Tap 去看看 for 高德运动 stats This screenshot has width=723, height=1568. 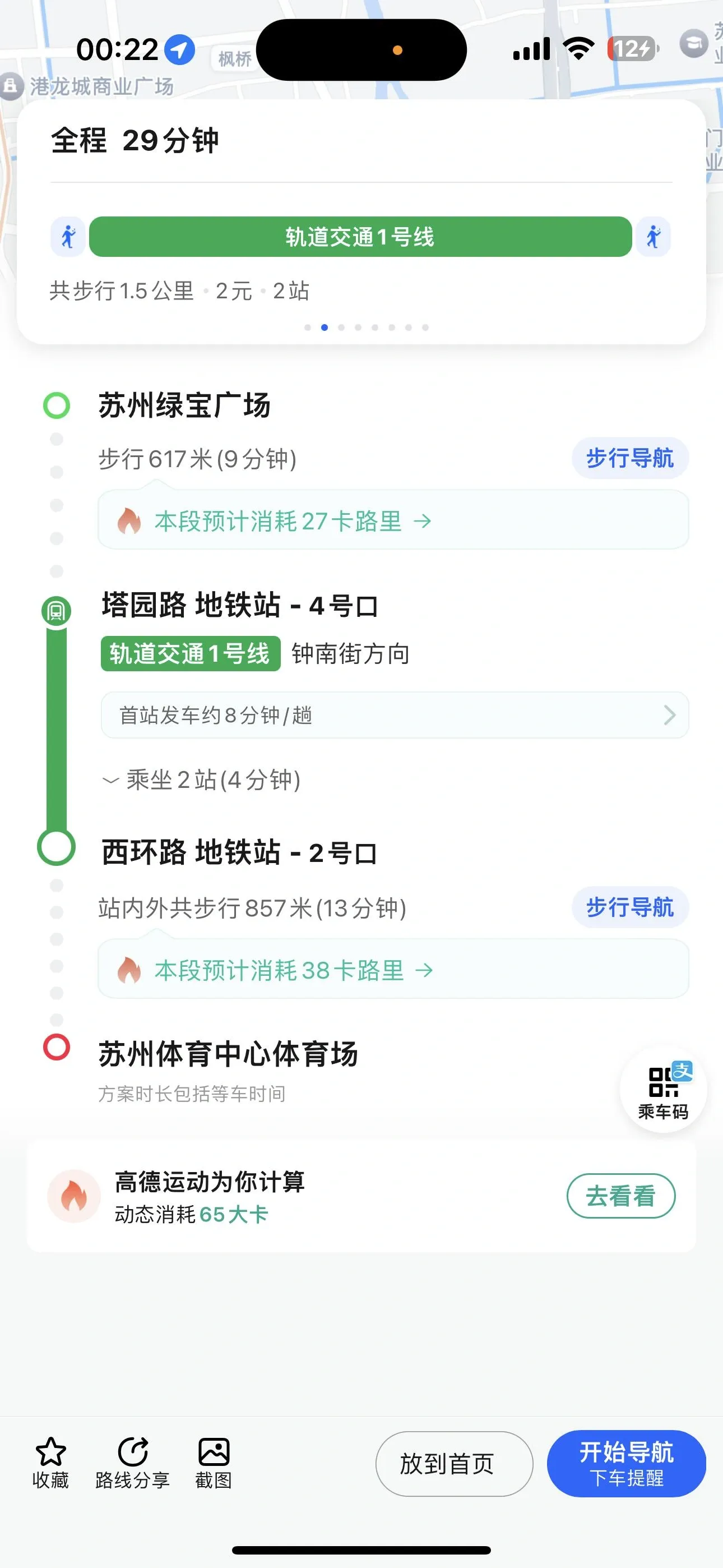tap(620, 1196)
